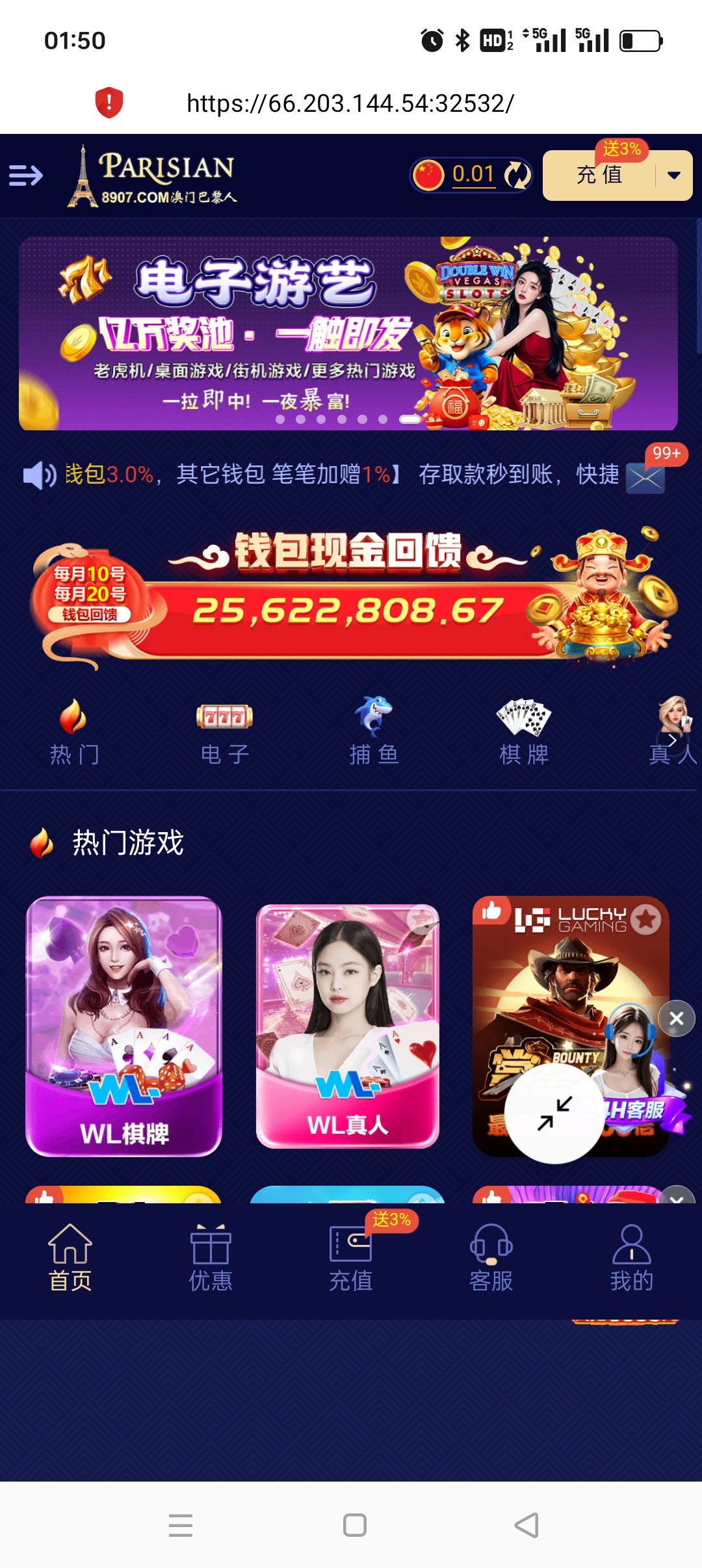Open the 电子游艺 promo banner
The width and height of the screenshot is (702, 1568).
(x=348, y=333)
